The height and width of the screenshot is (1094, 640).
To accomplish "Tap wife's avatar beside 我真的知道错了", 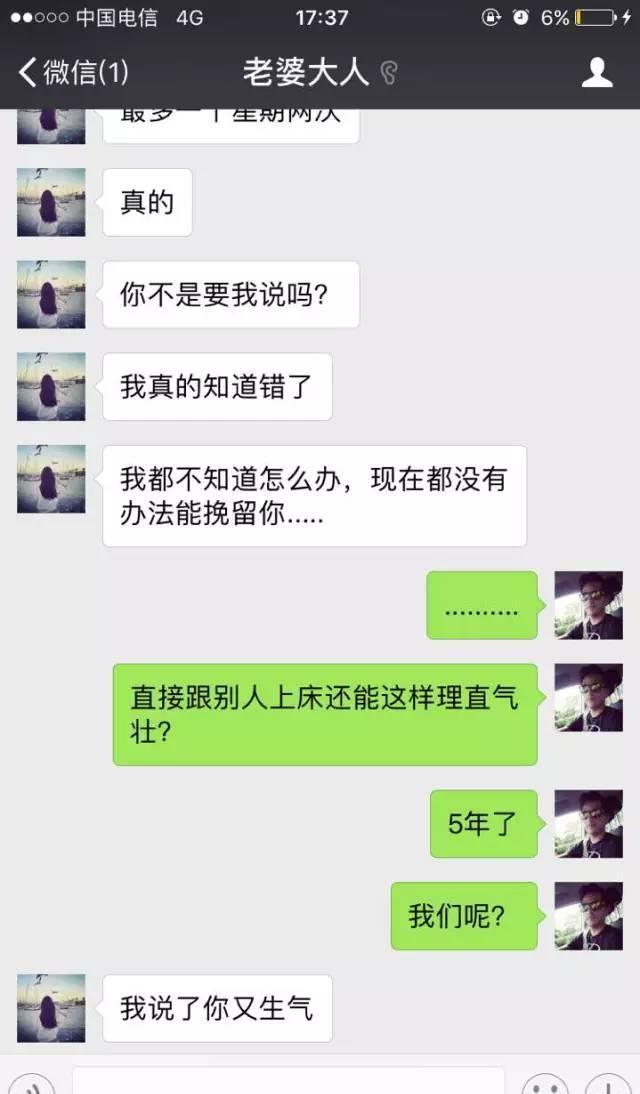I will [x=51, y=386].
